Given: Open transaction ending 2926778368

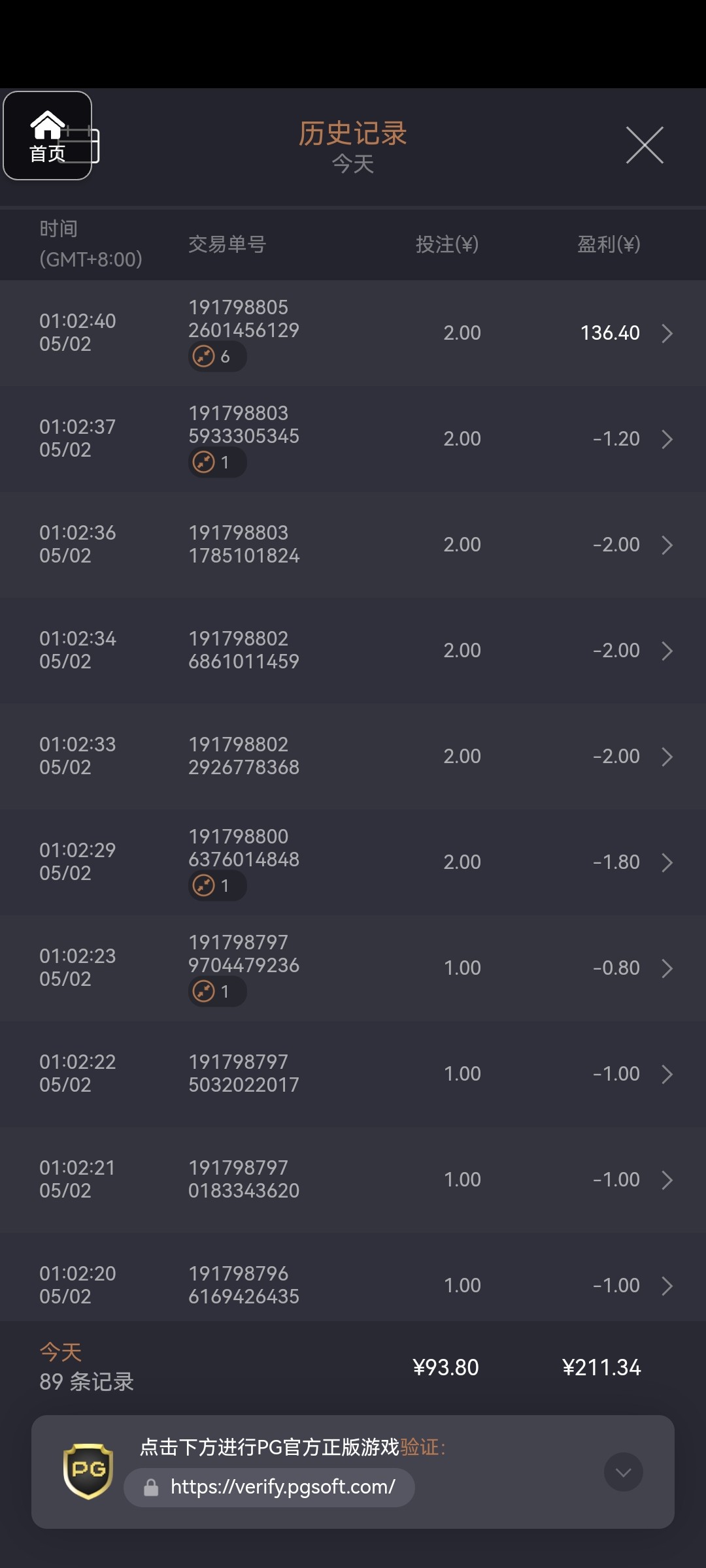Looking at the screenshot, I should (353, 757).
